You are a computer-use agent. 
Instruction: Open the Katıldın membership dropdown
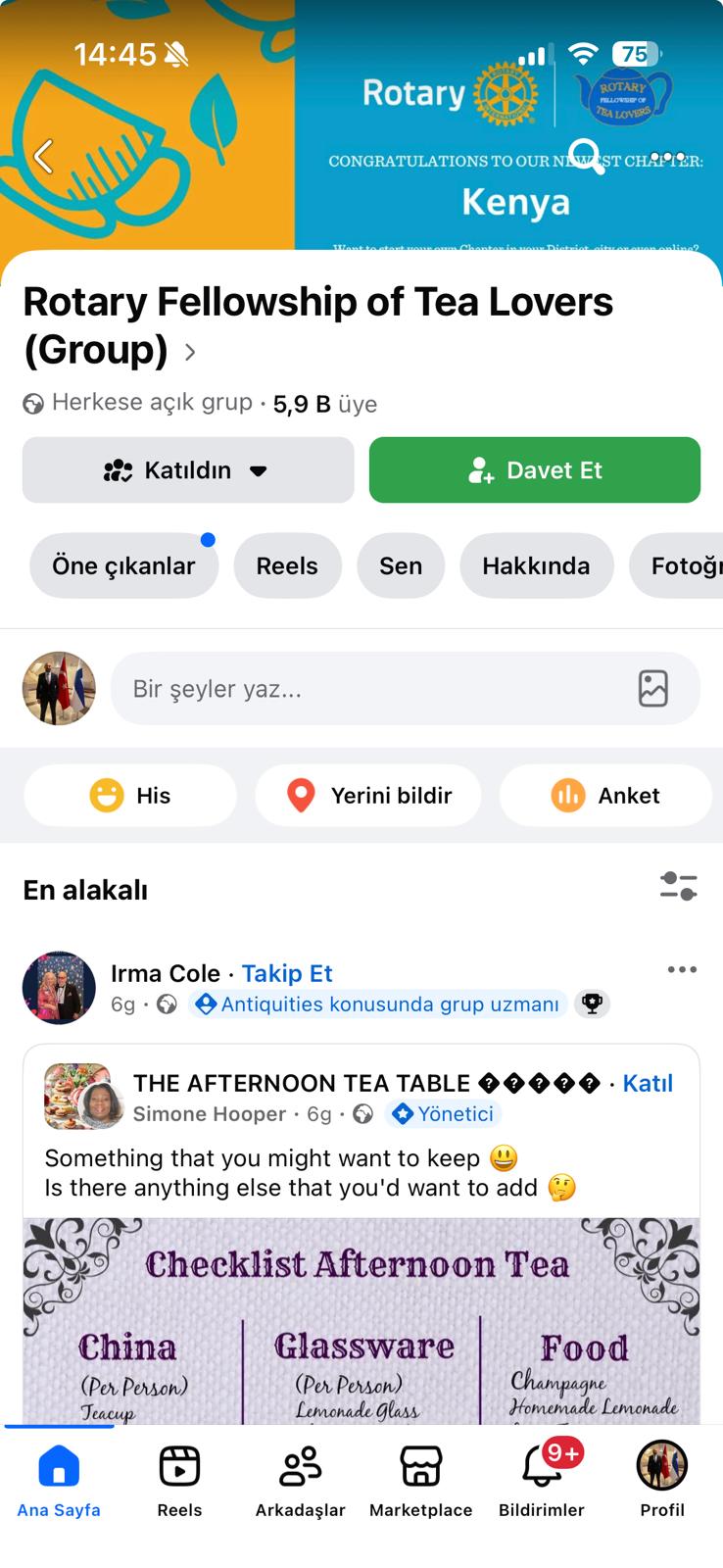(x=188, y=470)
